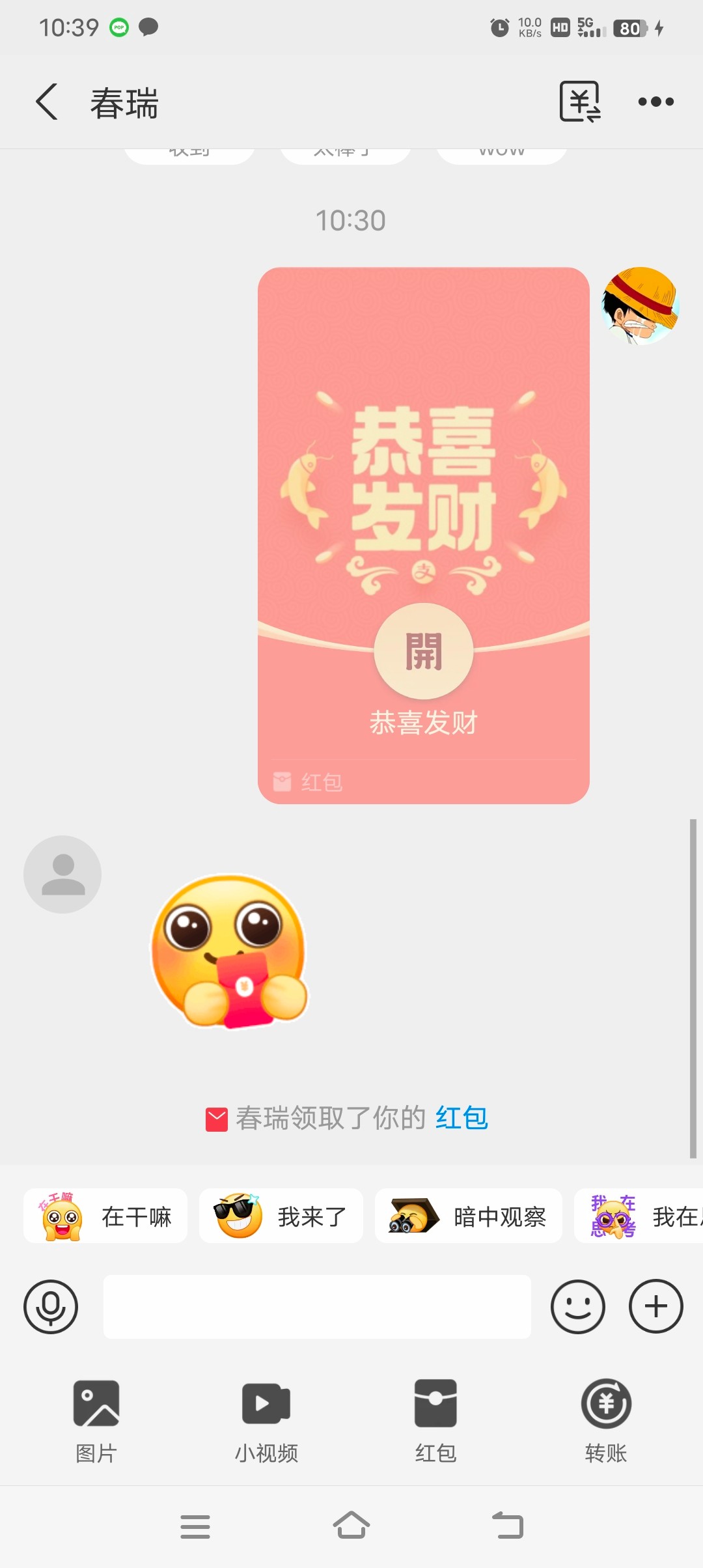Screen dimensions: 703x1568
Task: Toggle the plus attachment panel
Action: [655, 1306]
